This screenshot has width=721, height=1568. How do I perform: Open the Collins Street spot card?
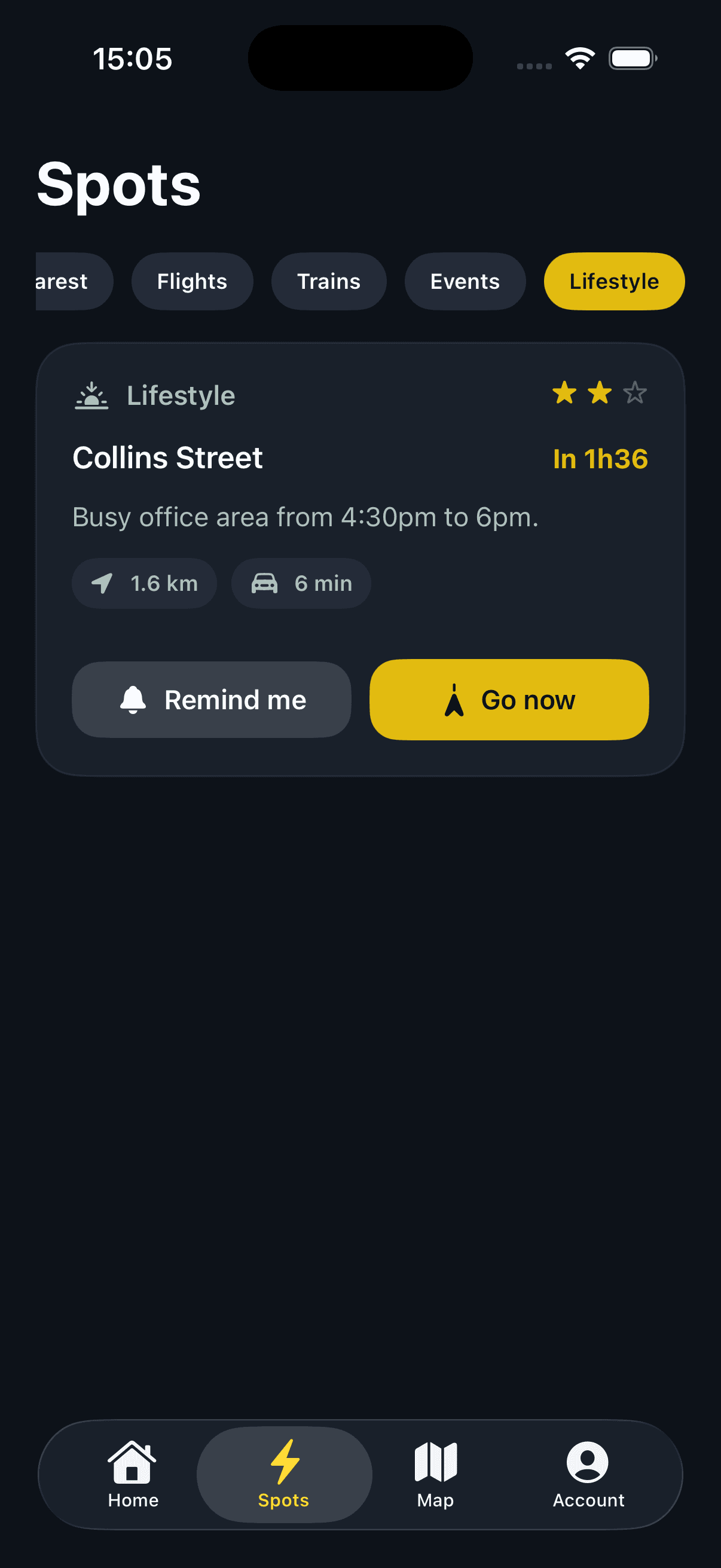coord(360,559)
